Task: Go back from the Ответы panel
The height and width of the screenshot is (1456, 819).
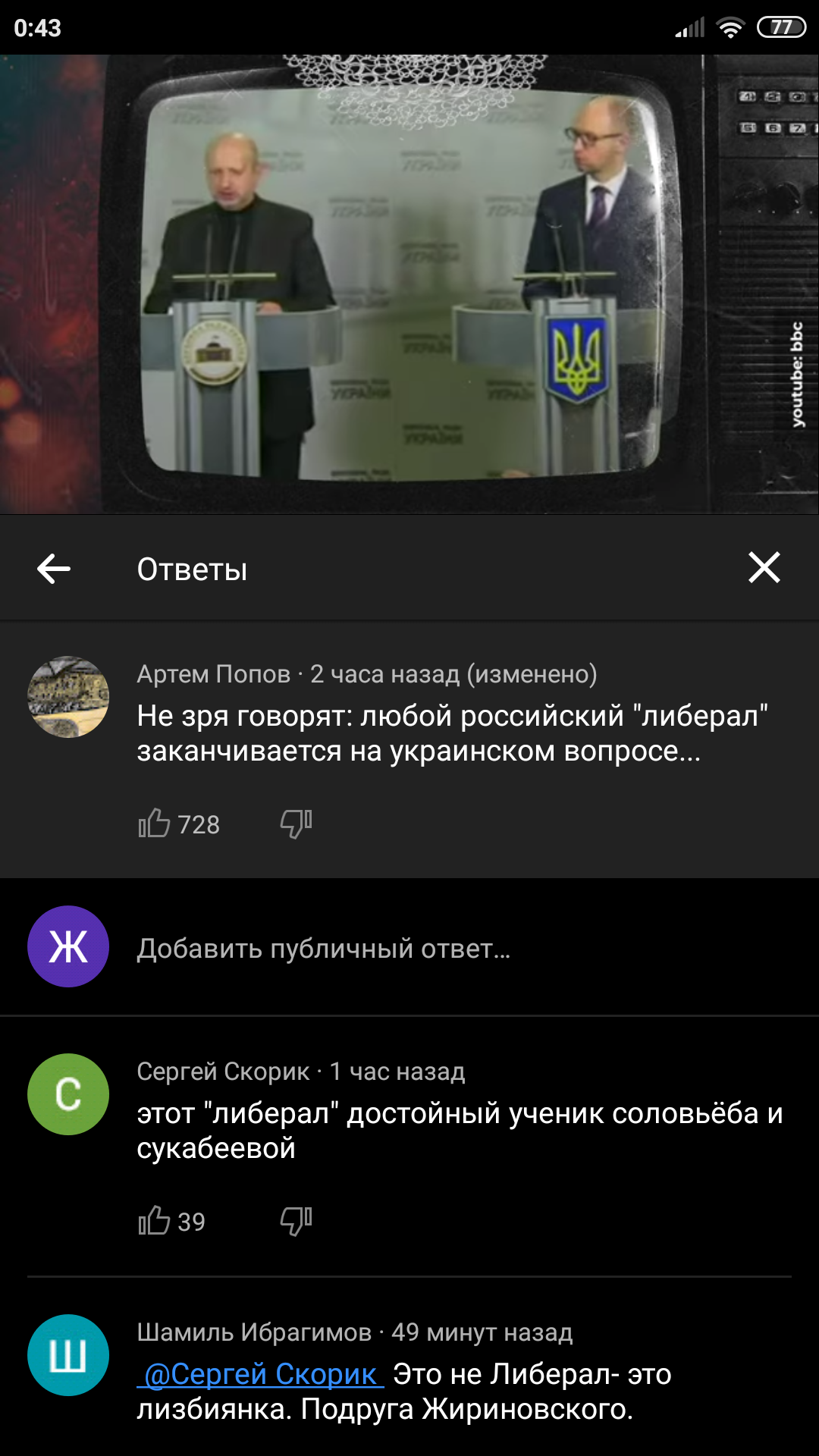Action: click(x=54, y=569)
